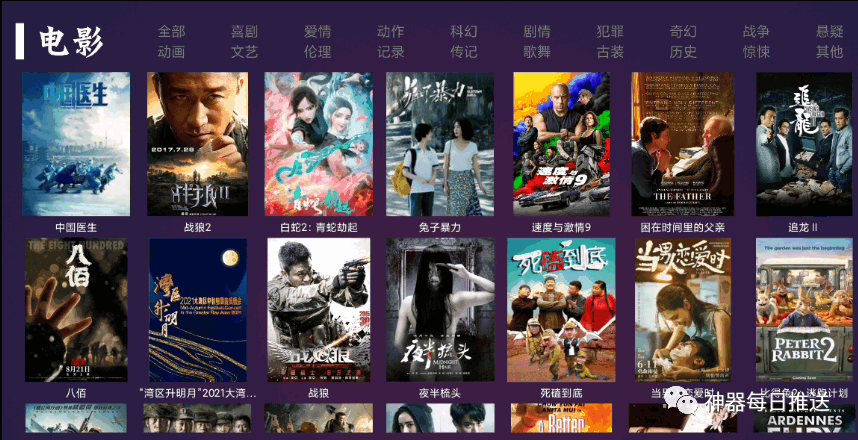Switch to the 动作 category

[391, 31]
